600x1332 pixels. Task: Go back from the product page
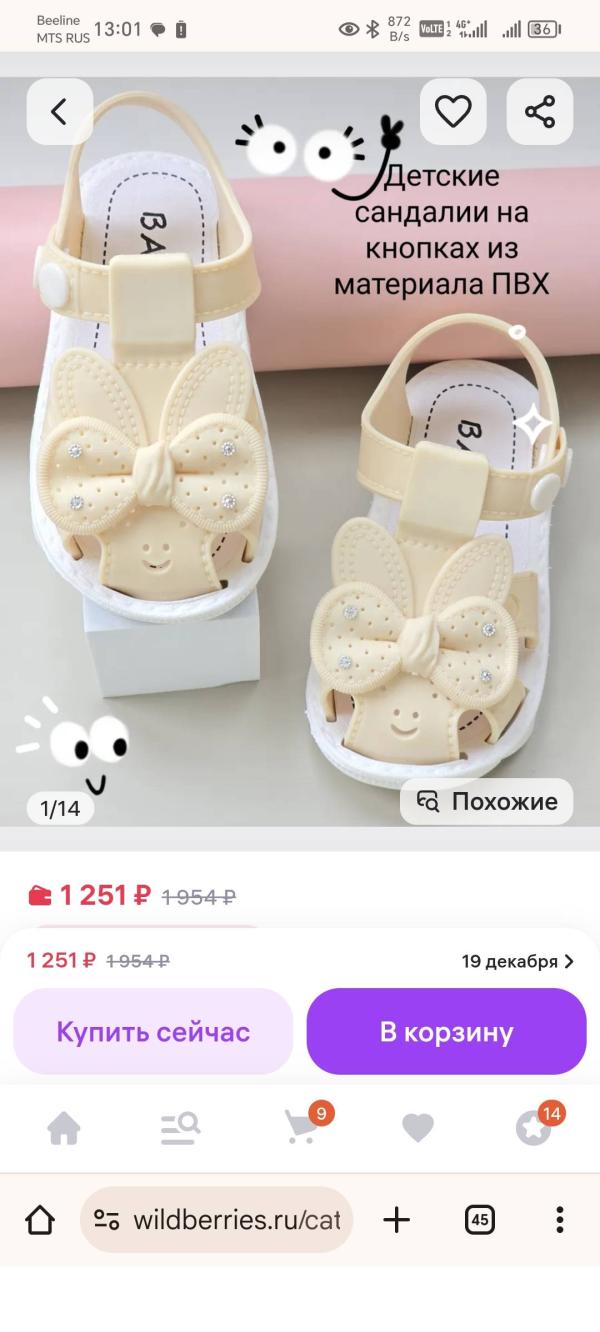(x=59, y=112)
